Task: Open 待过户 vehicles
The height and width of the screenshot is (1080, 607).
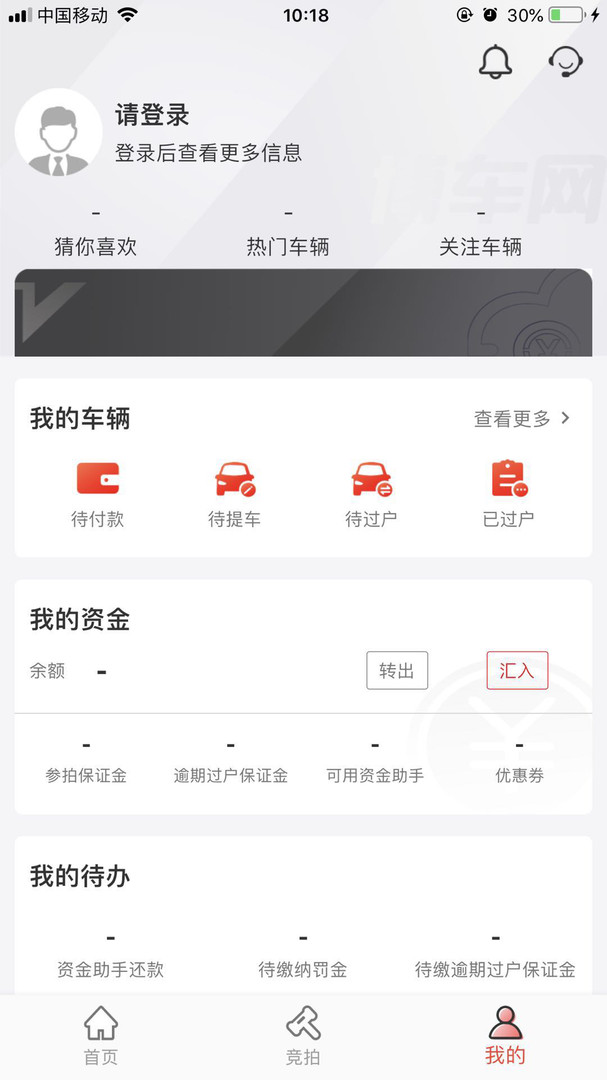Action: (x=371, y=493)
